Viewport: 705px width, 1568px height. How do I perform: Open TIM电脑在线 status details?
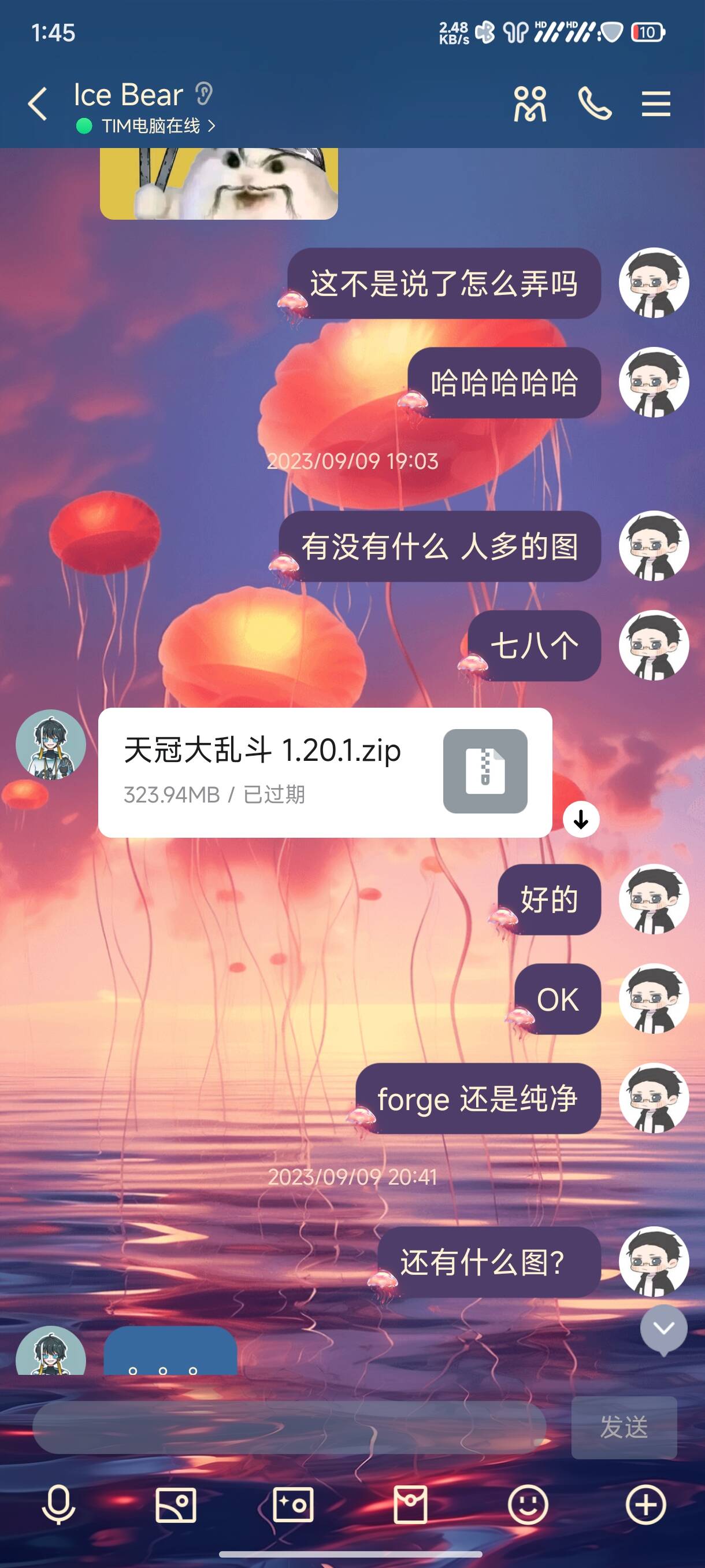[151, 126]
